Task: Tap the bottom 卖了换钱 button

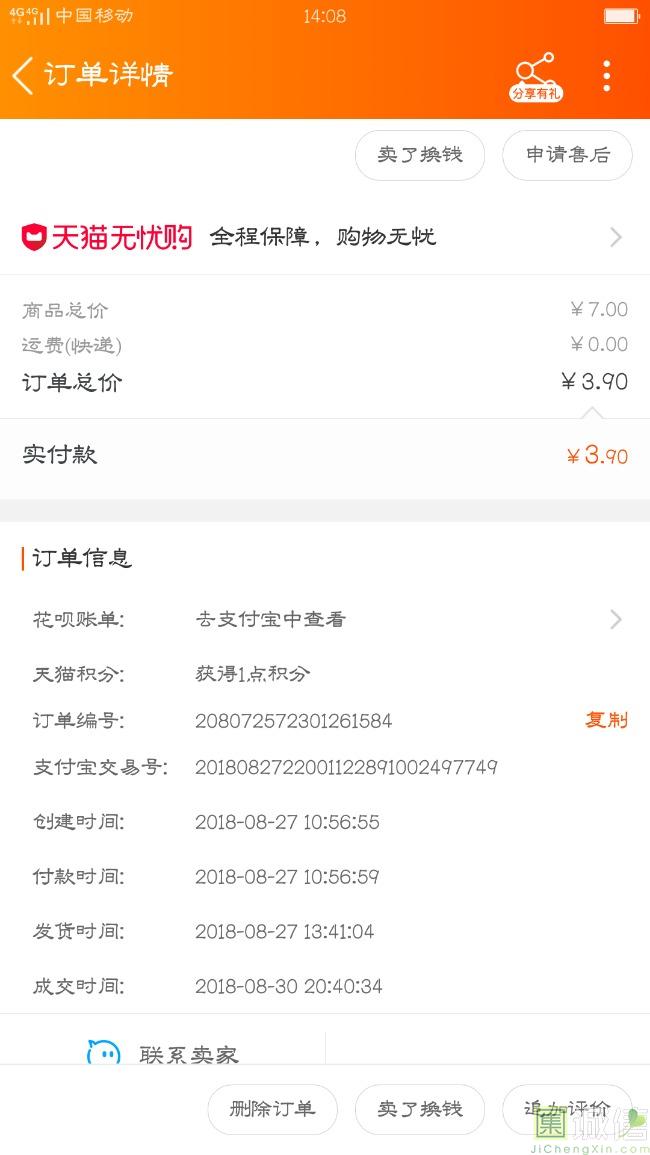Action: click(x=420, y=1109)
